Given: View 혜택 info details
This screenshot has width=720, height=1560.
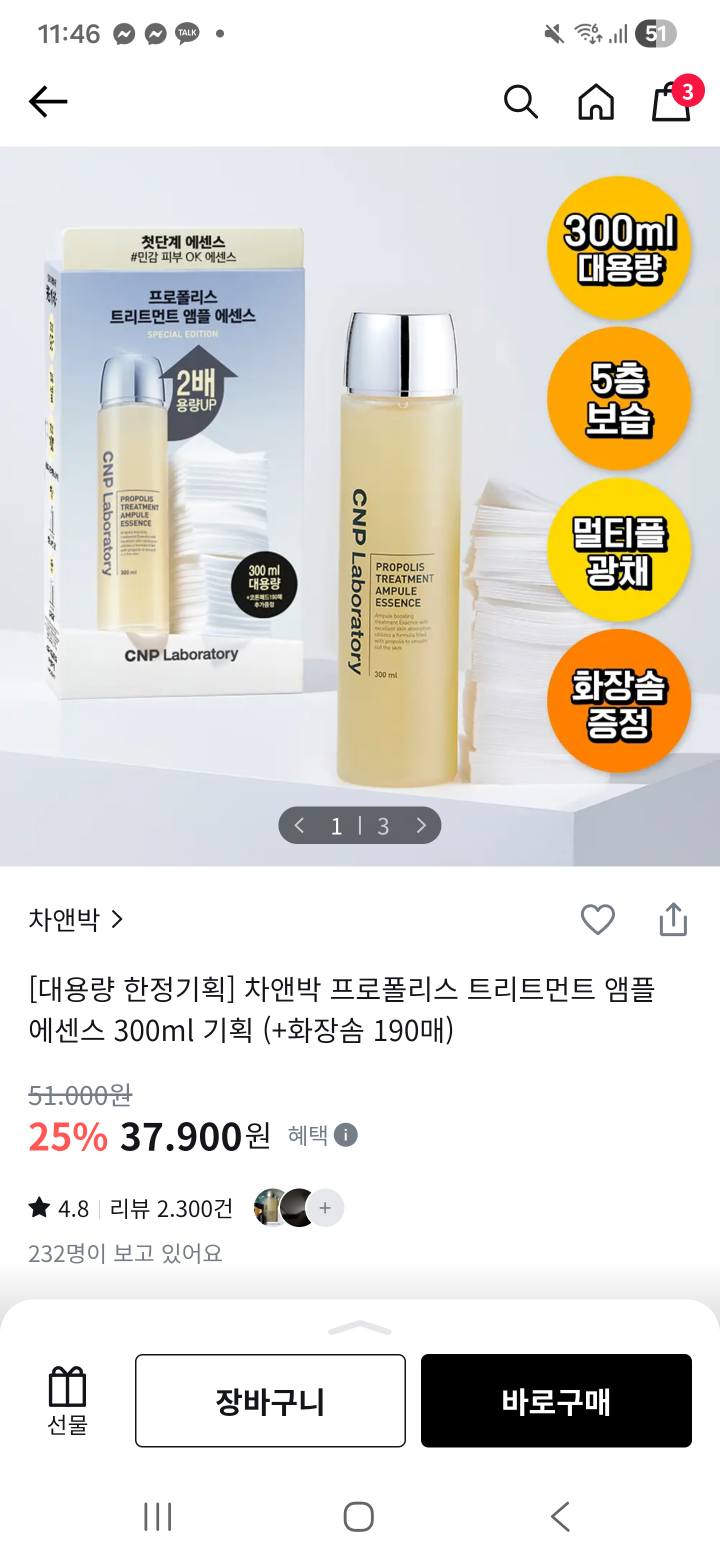Looking at the screenshot, I should (x=345, y=1135).
